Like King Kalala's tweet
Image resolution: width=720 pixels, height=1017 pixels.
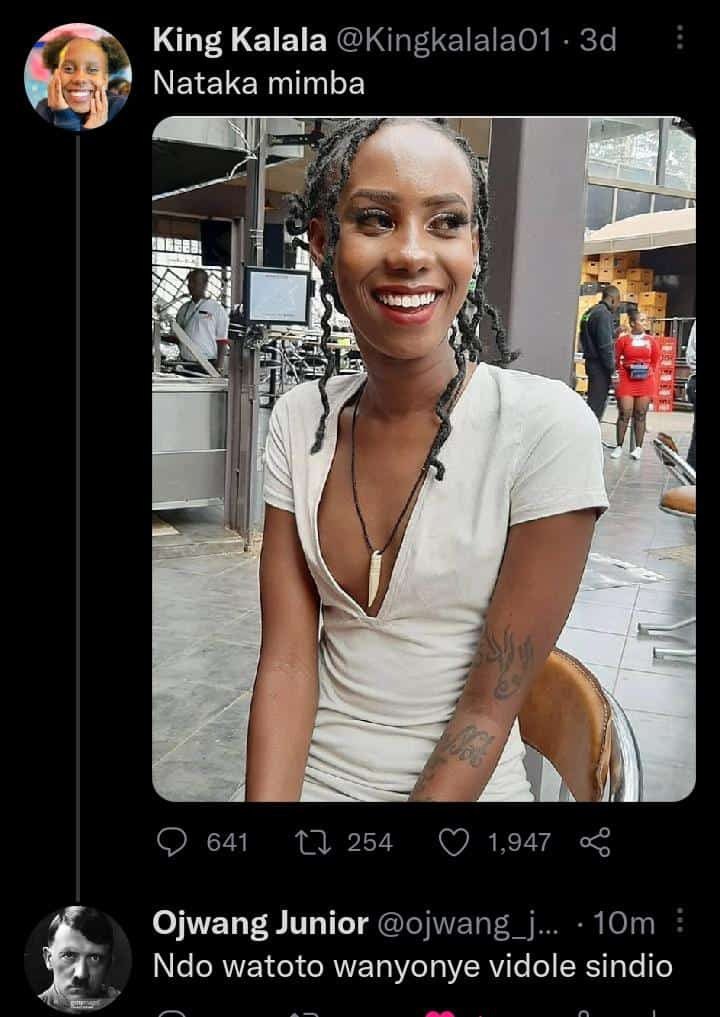point(454,842)
